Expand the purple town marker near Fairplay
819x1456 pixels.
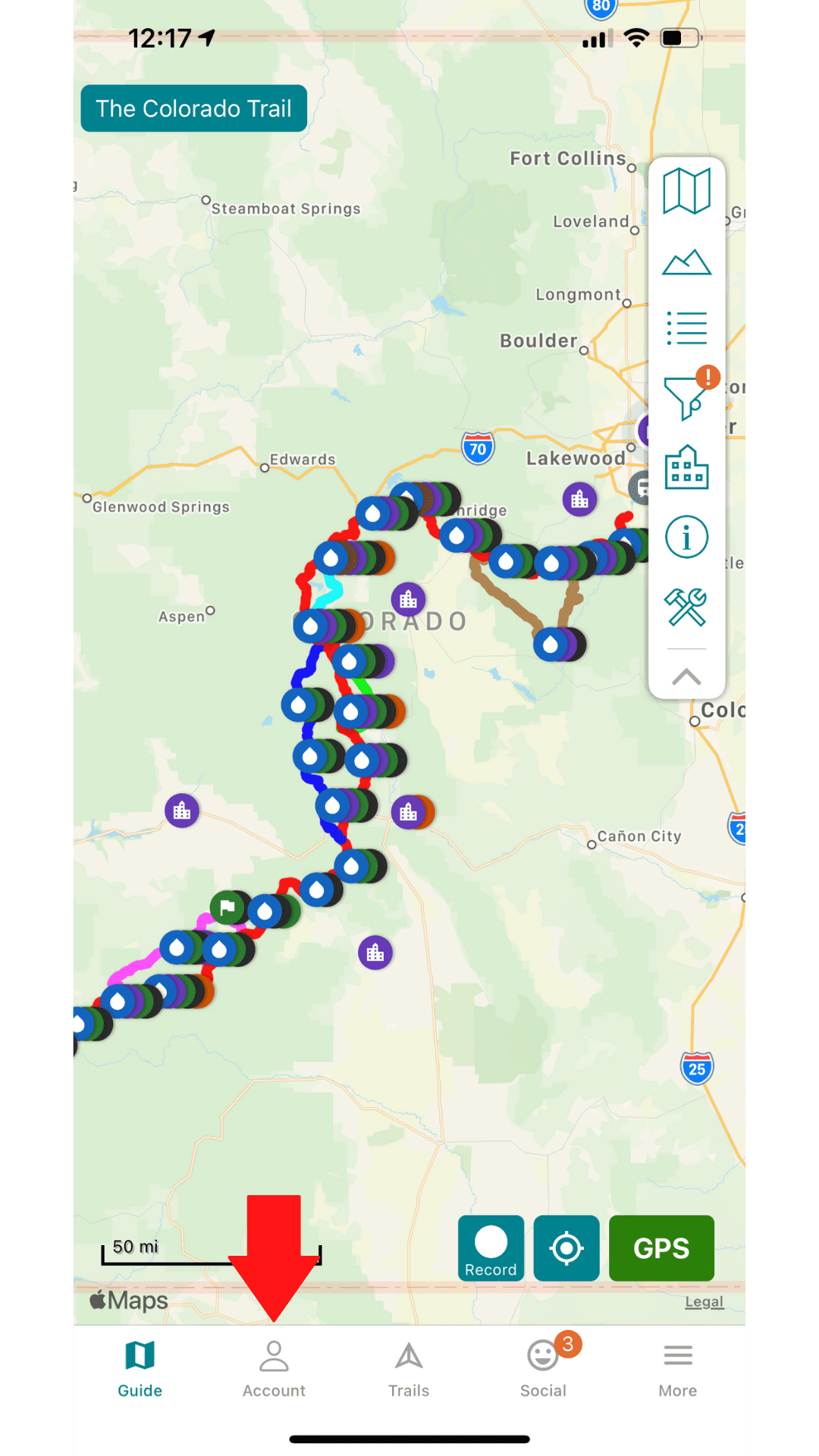point(410,599)
